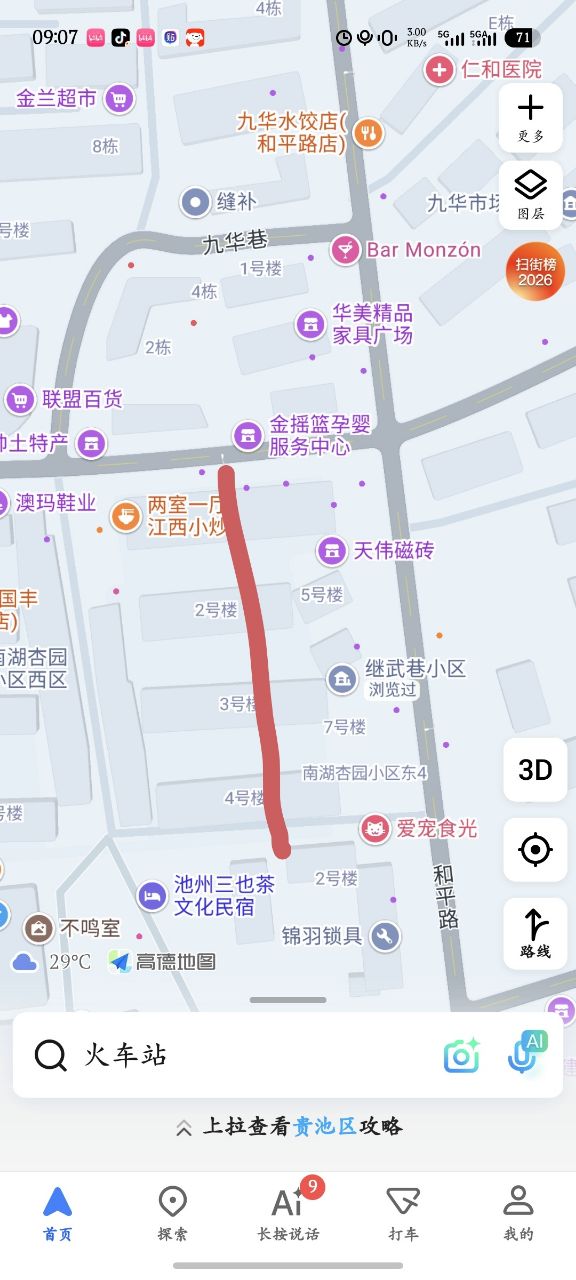Open the camera scan icon in search bar
Screen dimensions: 576x1280
462,1055
